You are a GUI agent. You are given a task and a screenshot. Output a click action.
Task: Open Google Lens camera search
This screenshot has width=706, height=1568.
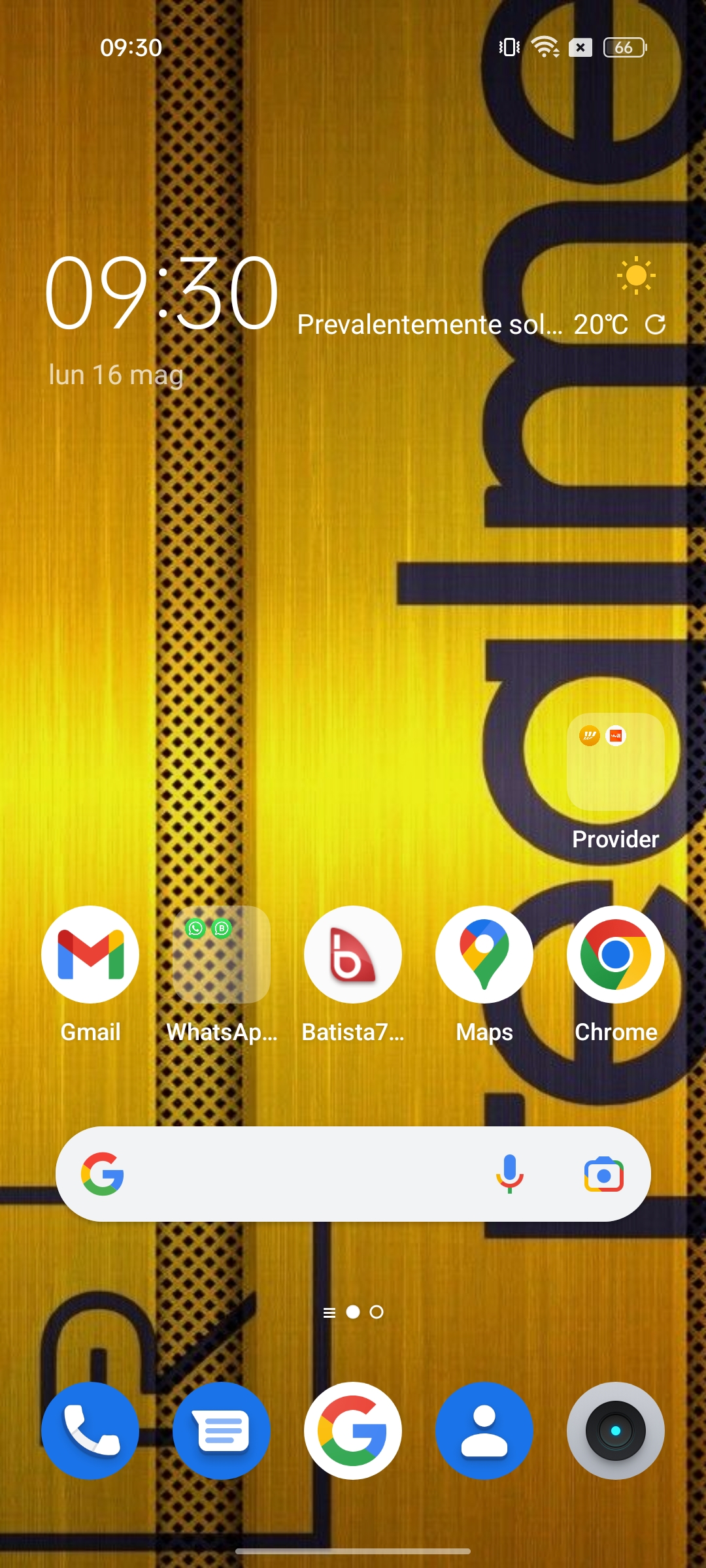[x=603, y=1174]
